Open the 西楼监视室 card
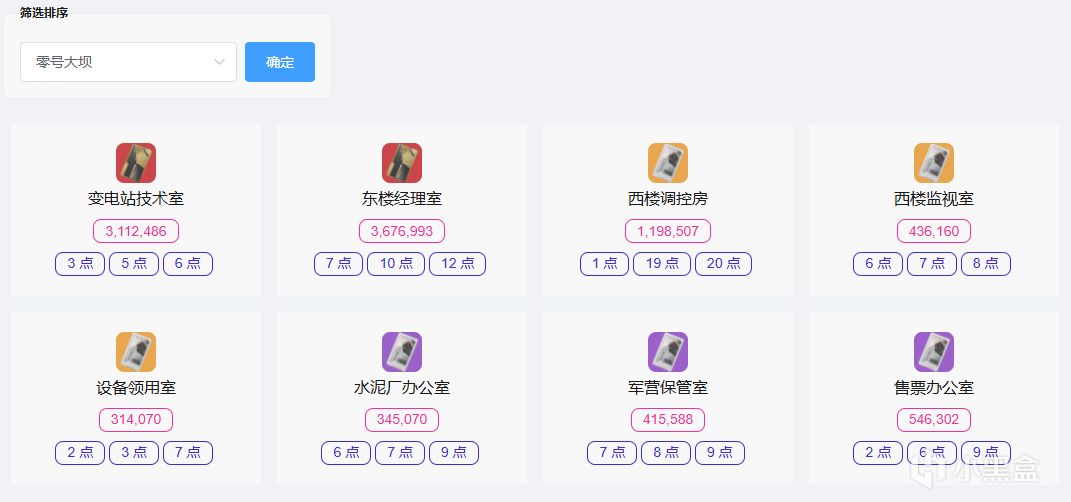The width and height of the screenshot is (1071, 502). coord(934,199)
